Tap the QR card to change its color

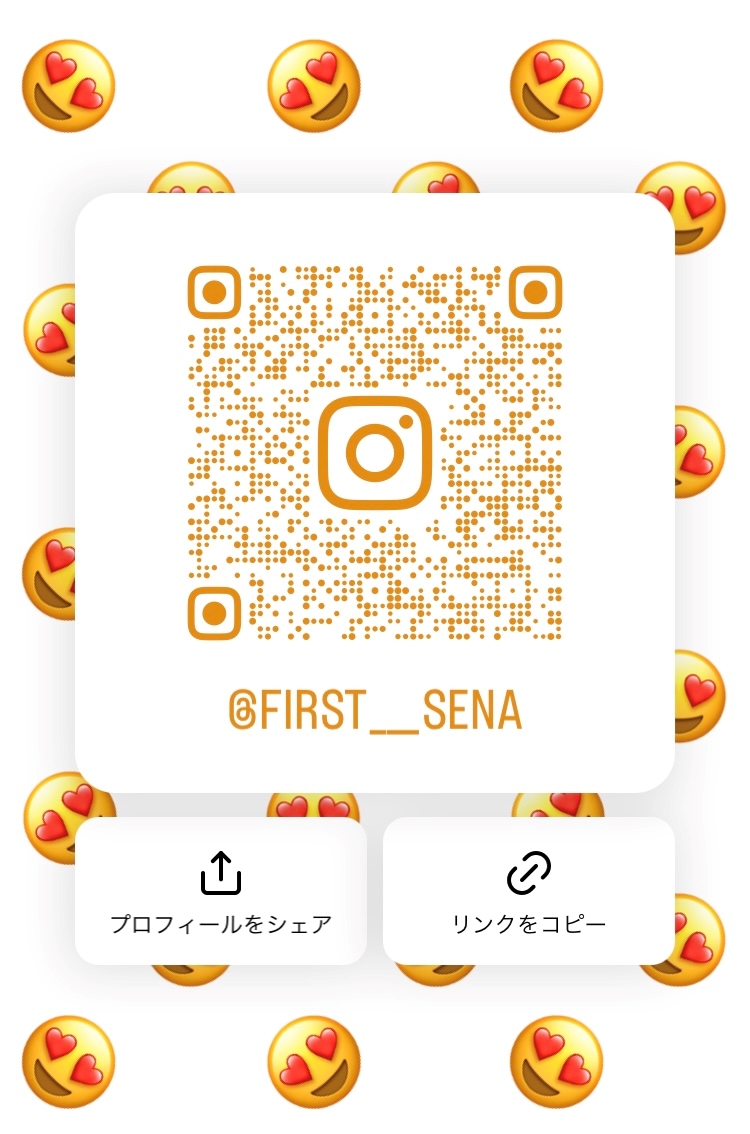pos(375,493)
